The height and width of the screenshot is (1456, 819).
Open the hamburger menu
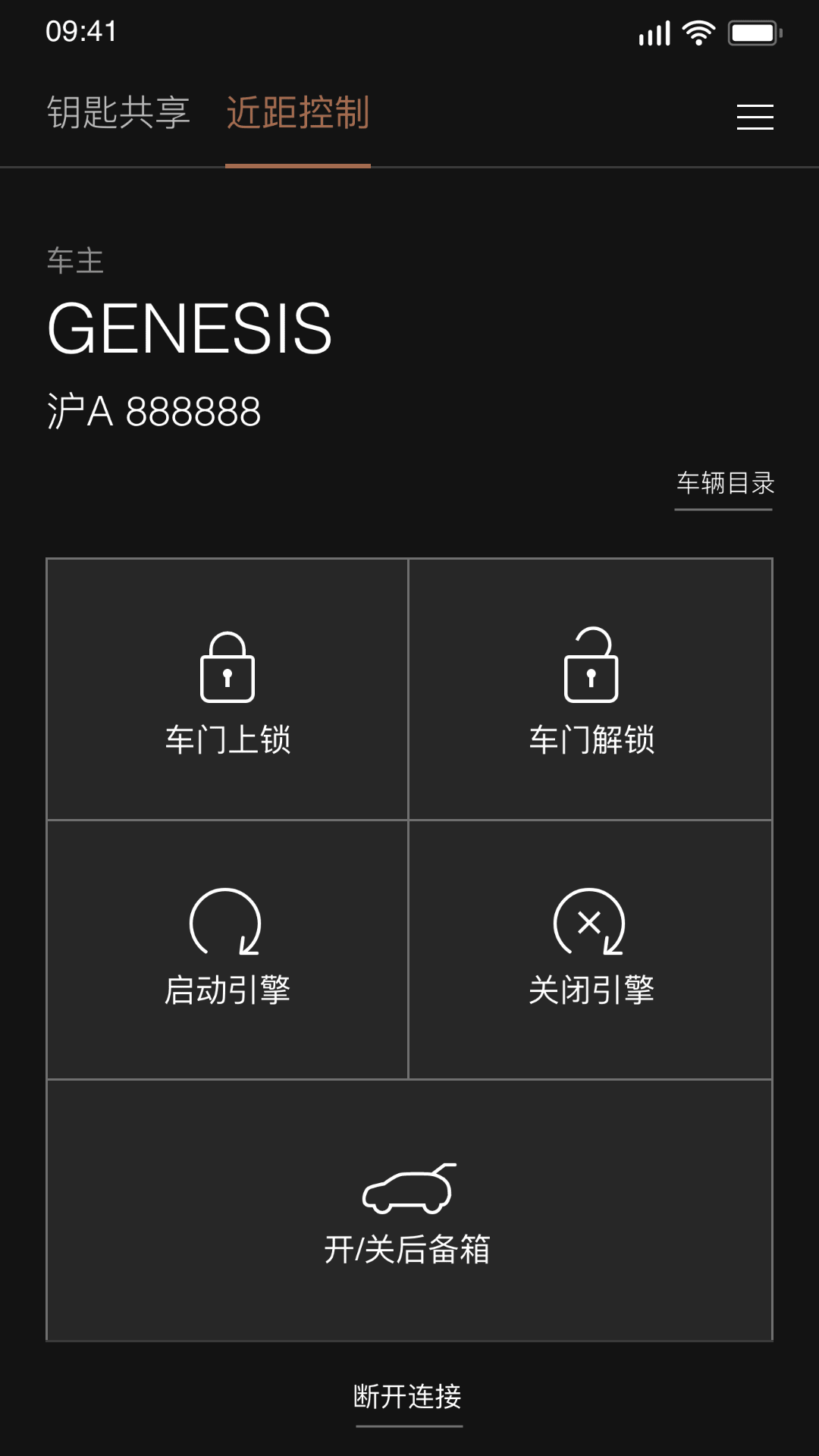(755, 118)
